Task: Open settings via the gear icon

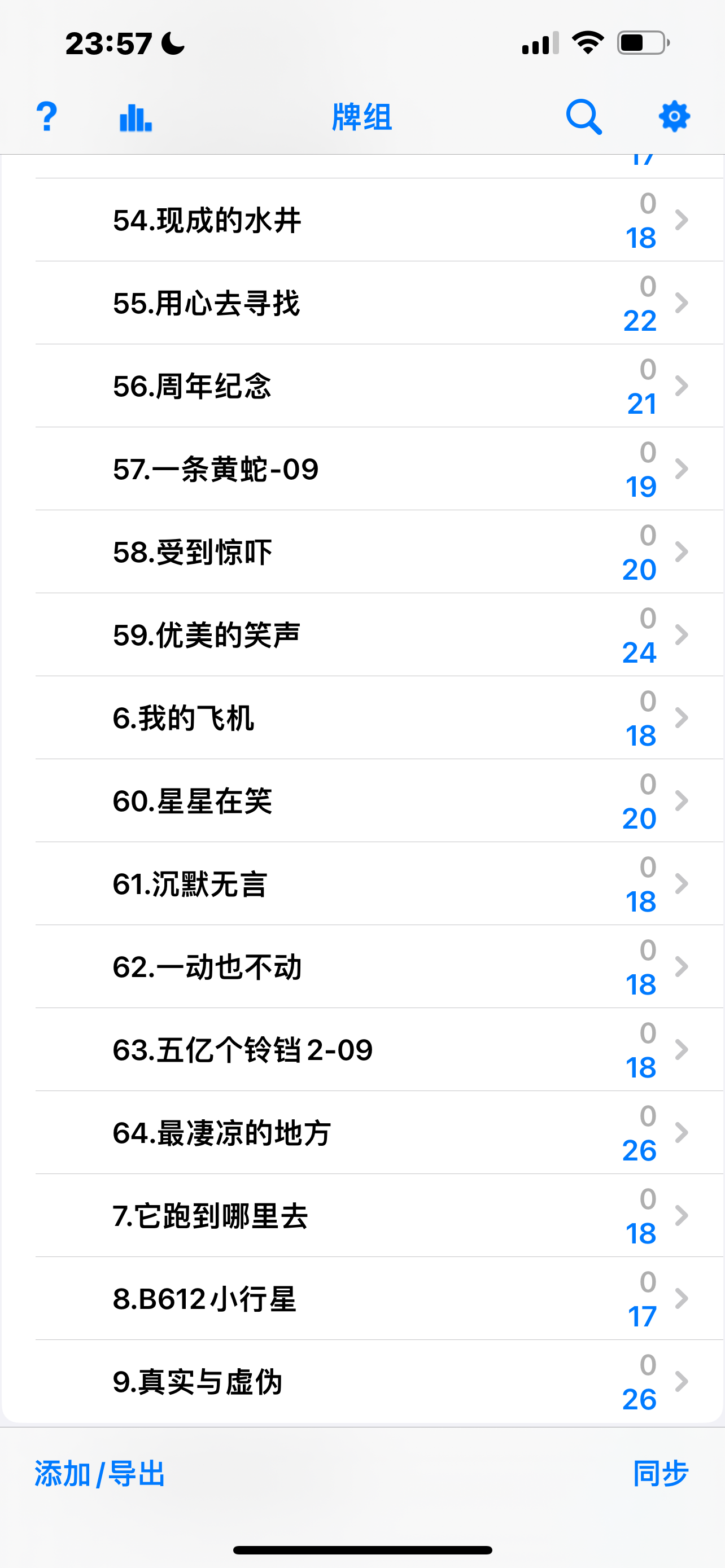Action: click(674, 116)
